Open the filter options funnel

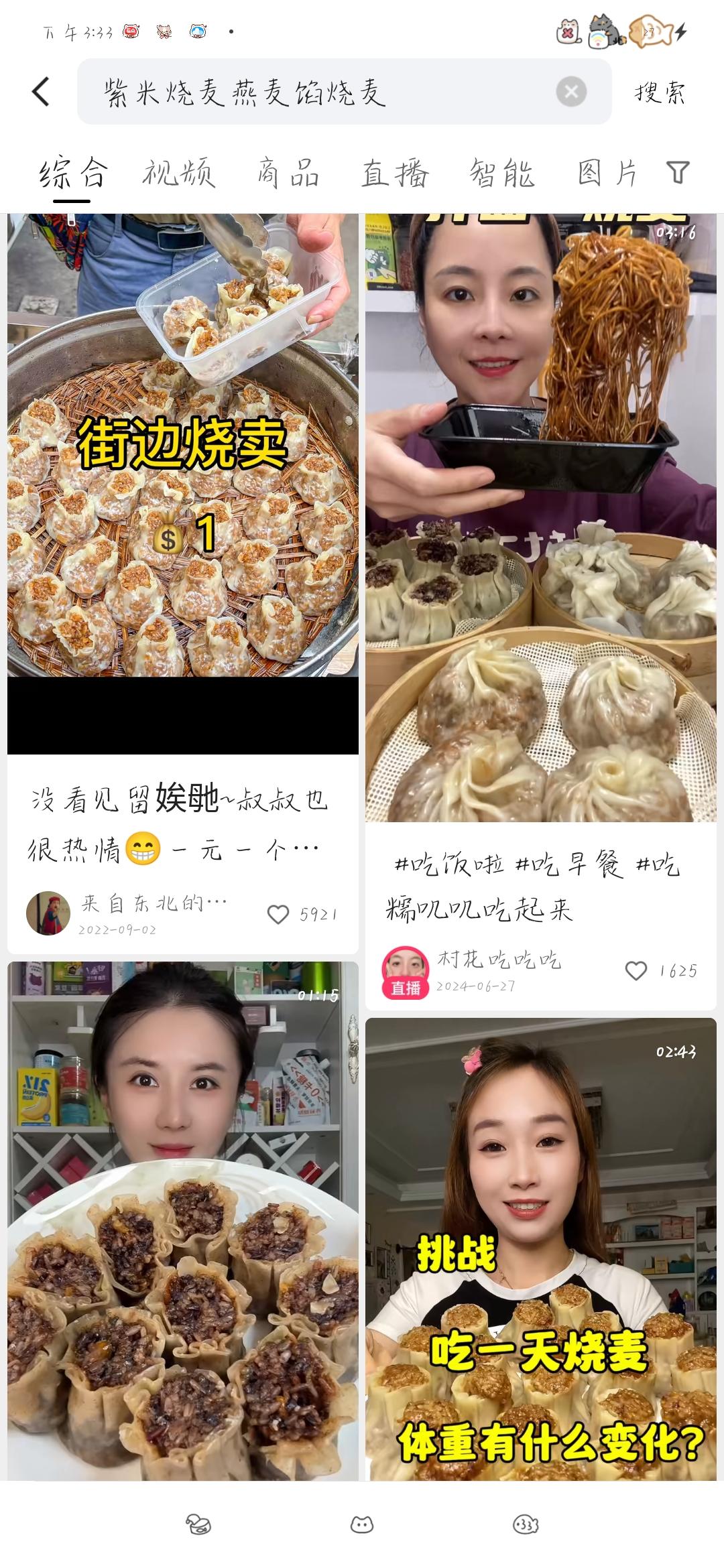point(678,173)
